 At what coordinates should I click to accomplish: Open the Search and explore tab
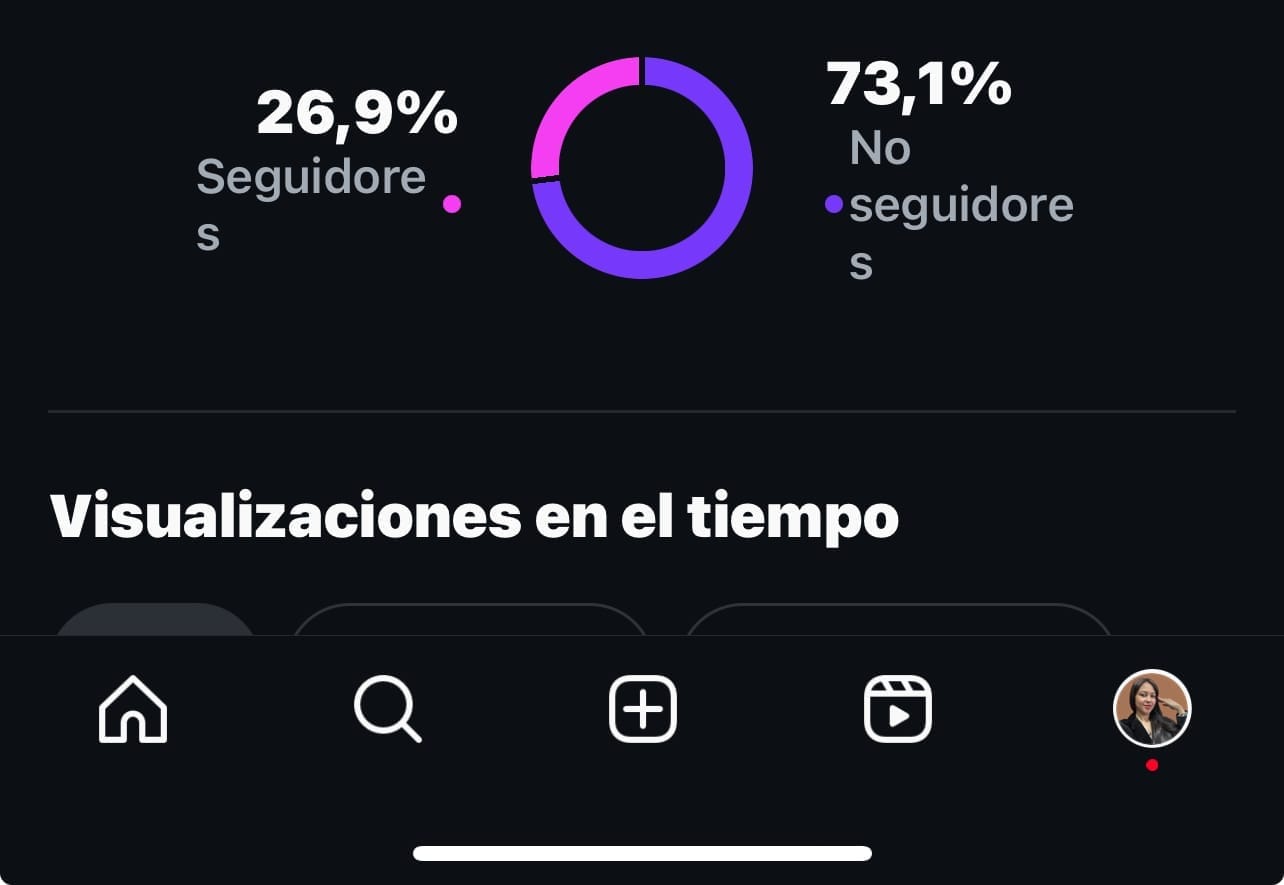click(x=388, y=709)
